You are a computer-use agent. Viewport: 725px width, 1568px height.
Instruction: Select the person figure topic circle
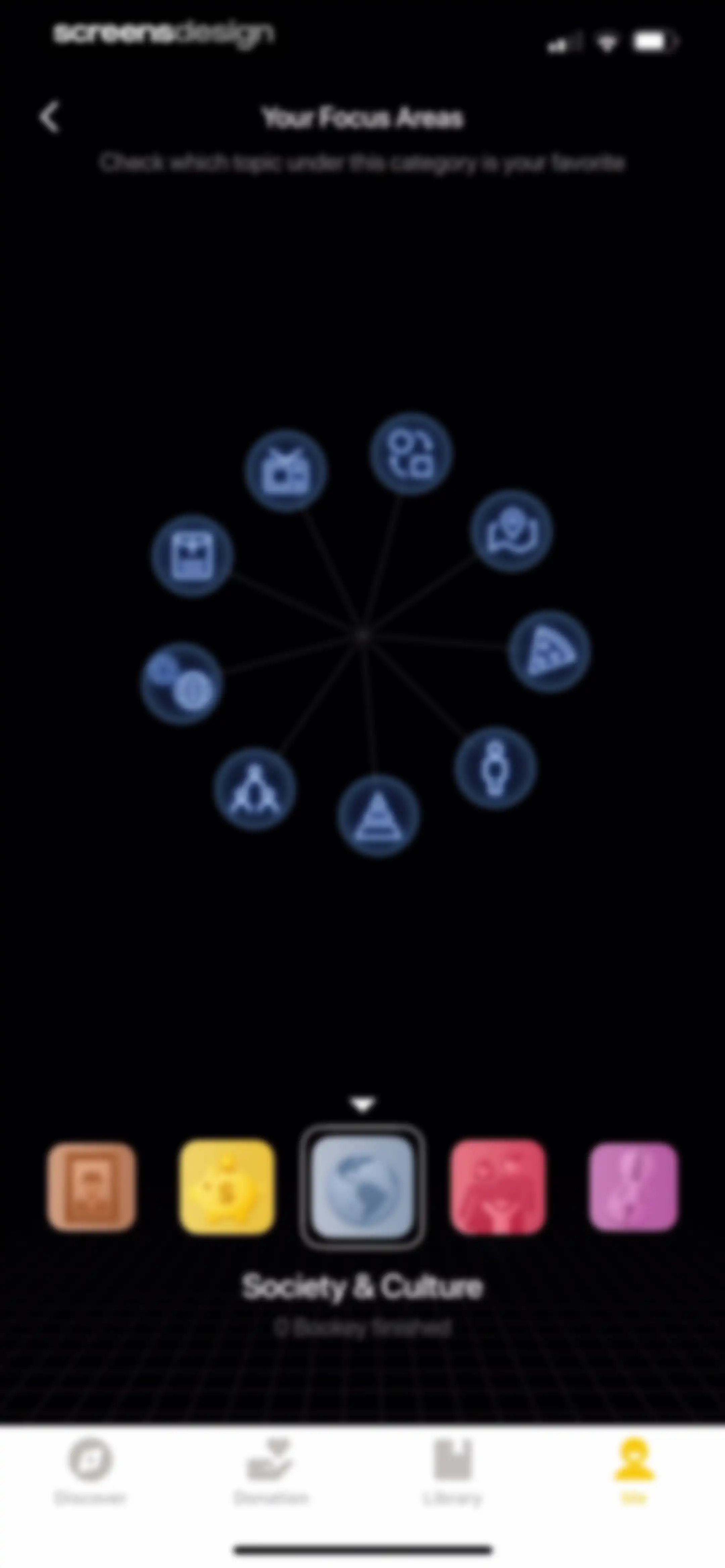(495, 768)
